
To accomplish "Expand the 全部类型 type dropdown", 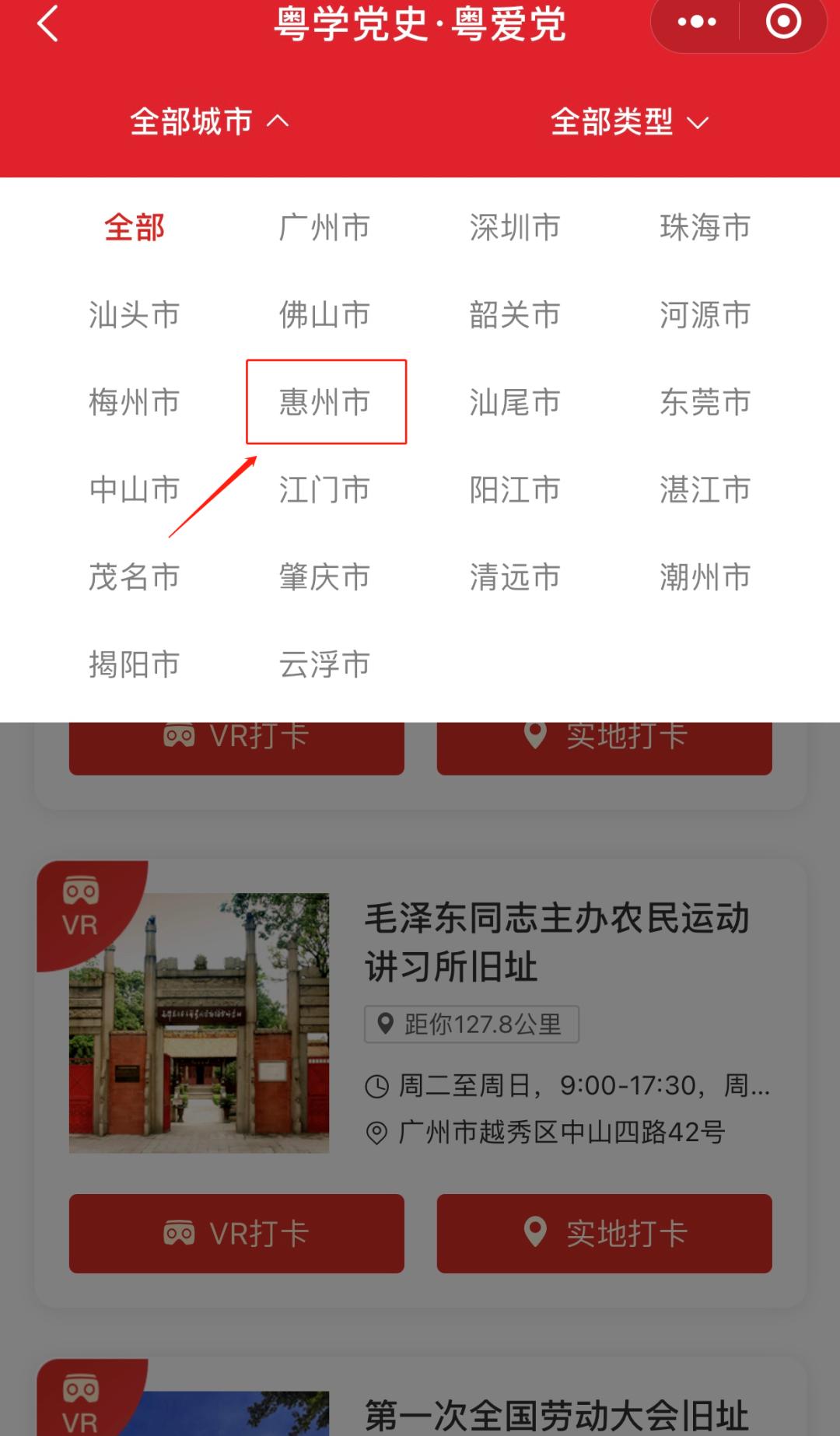I will (629, 121).
